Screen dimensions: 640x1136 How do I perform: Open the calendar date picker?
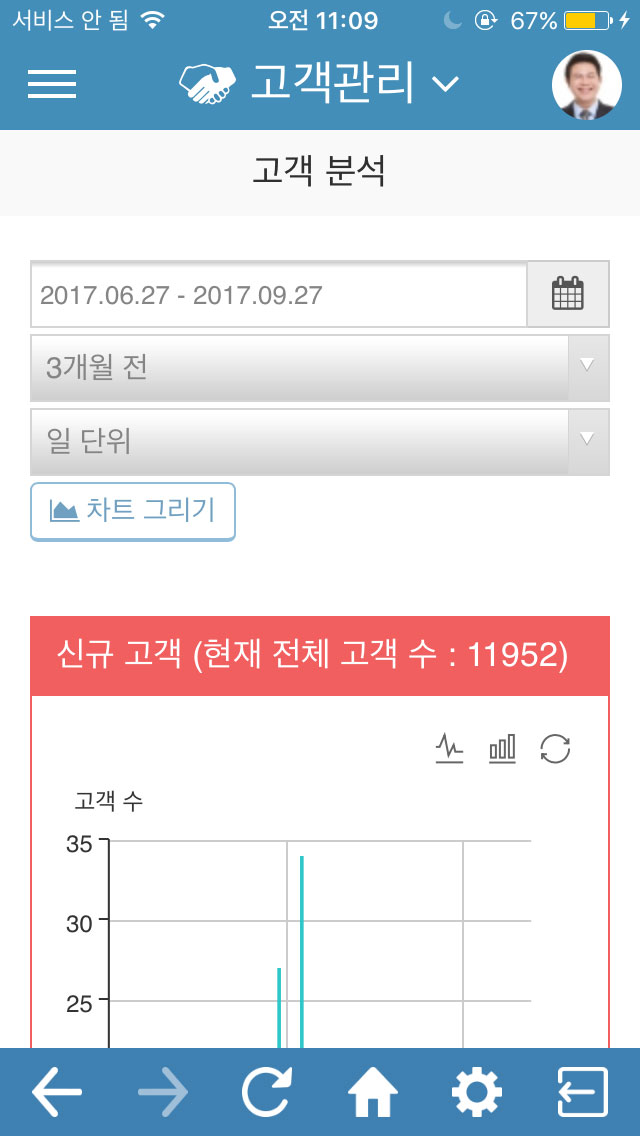point(568,294)
